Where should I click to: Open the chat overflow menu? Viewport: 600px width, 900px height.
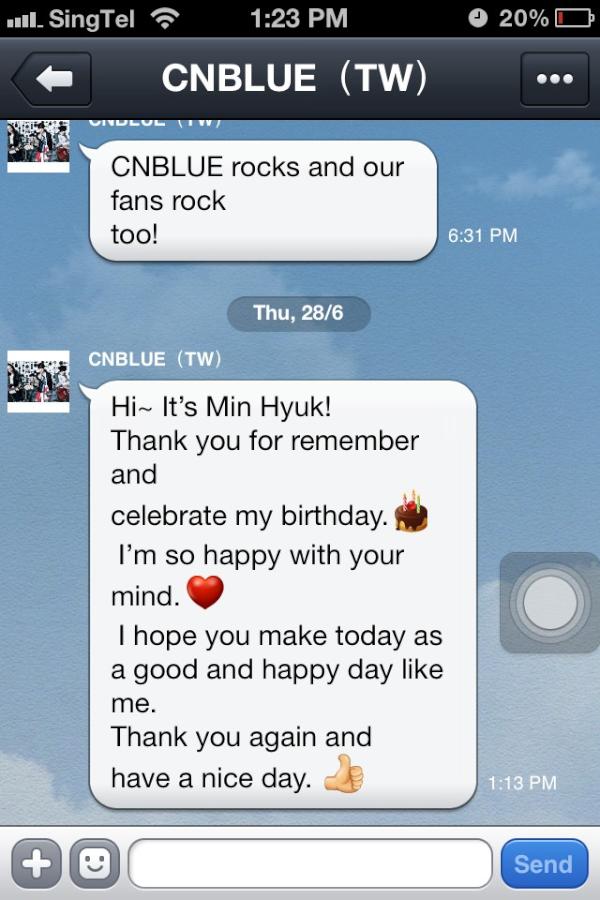coord(554,79)
